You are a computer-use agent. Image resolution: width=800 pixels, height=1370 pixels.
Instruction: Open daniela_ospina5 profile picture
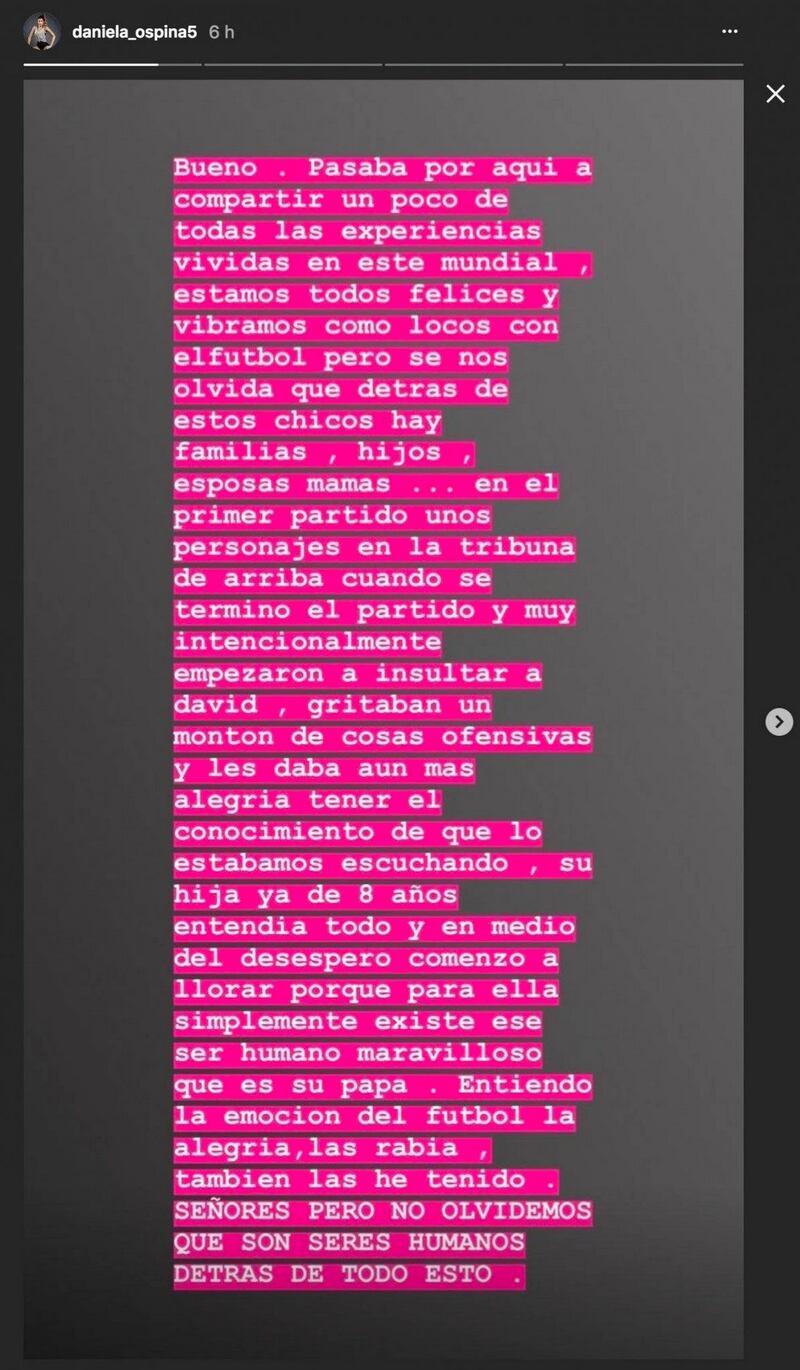click(41, 32)
